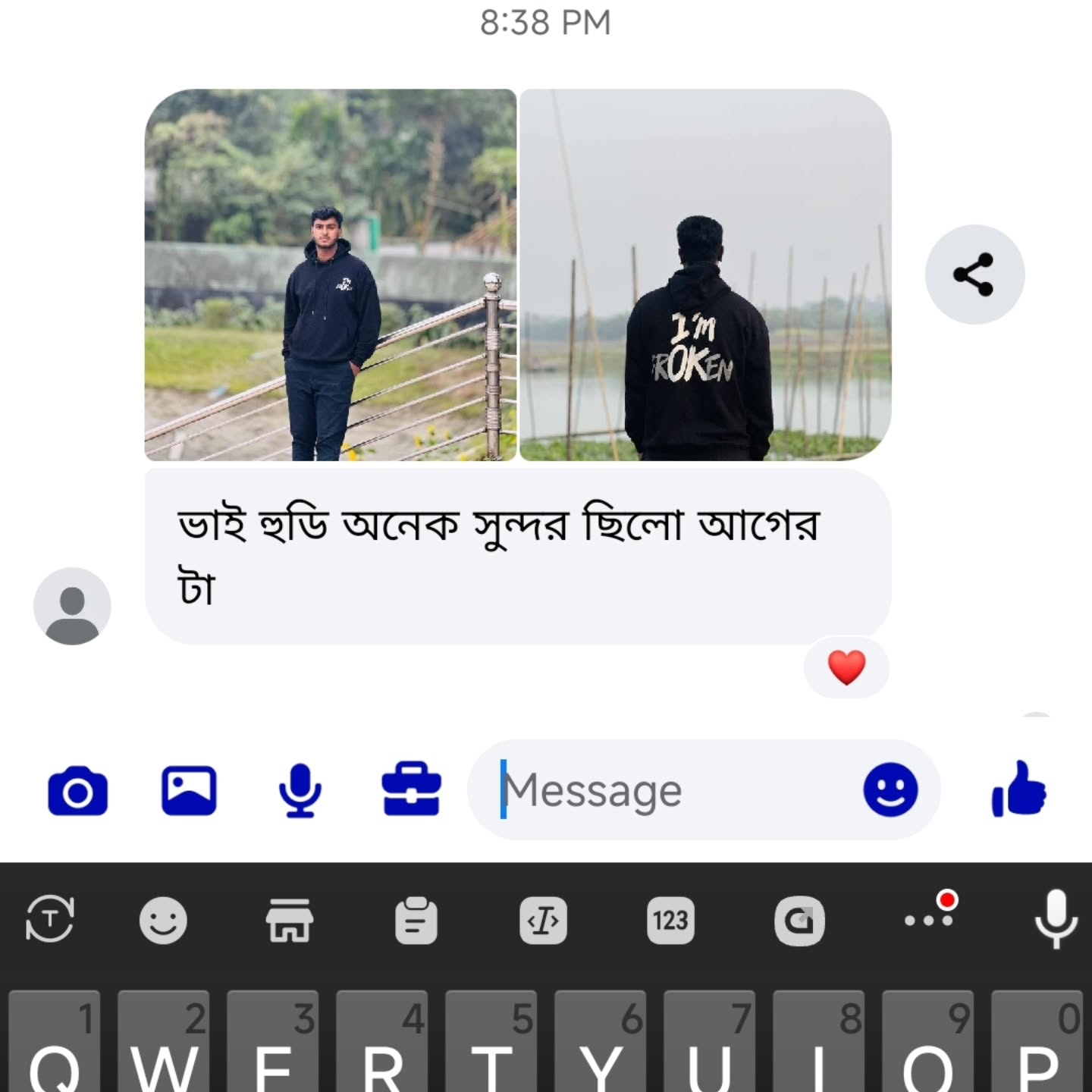This screenshot has width=1092, height=1092.
Task: Open the photo showing hoodie back print
Action: (705, 275)
